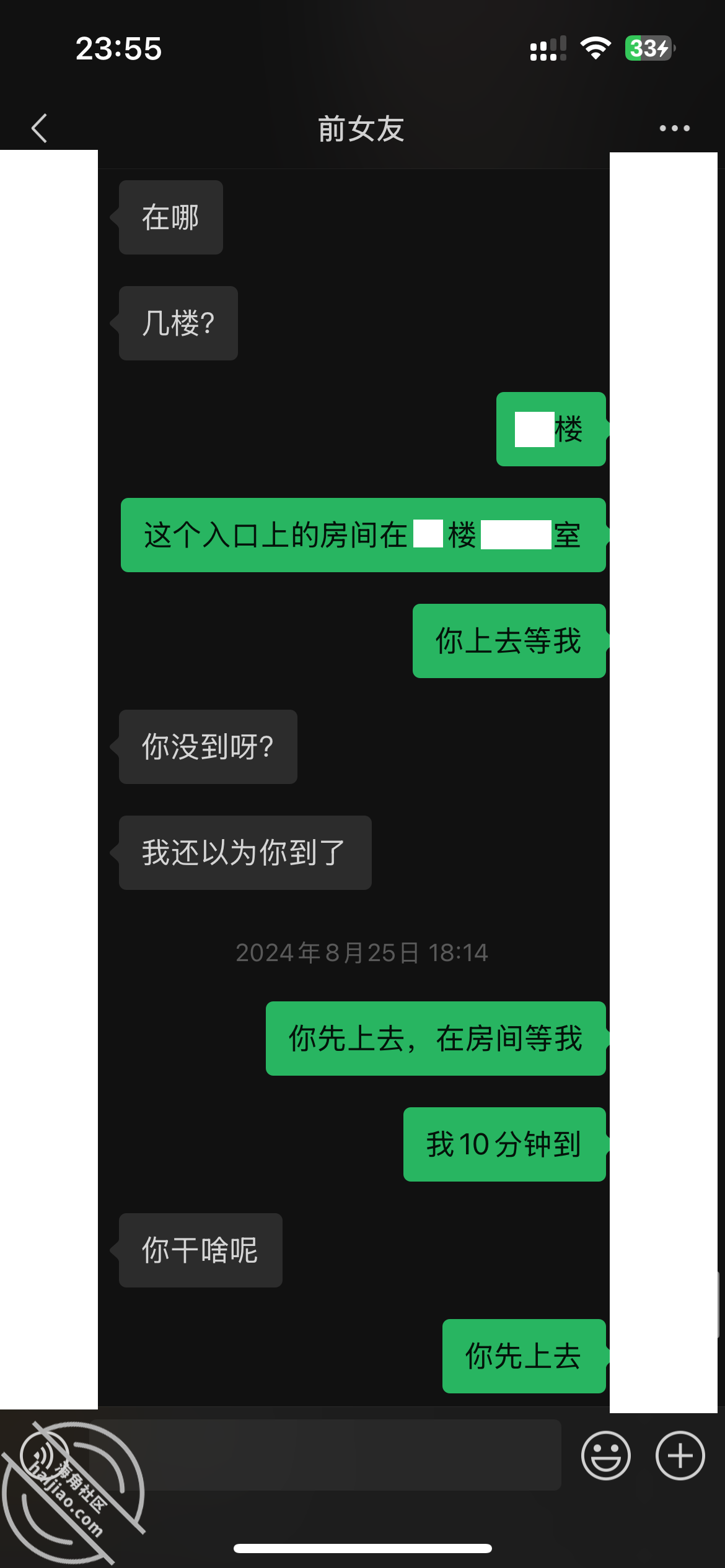This screenshot has width=725, height=1568.
Task: Tap the message text input field
Action: [325, 1455]
